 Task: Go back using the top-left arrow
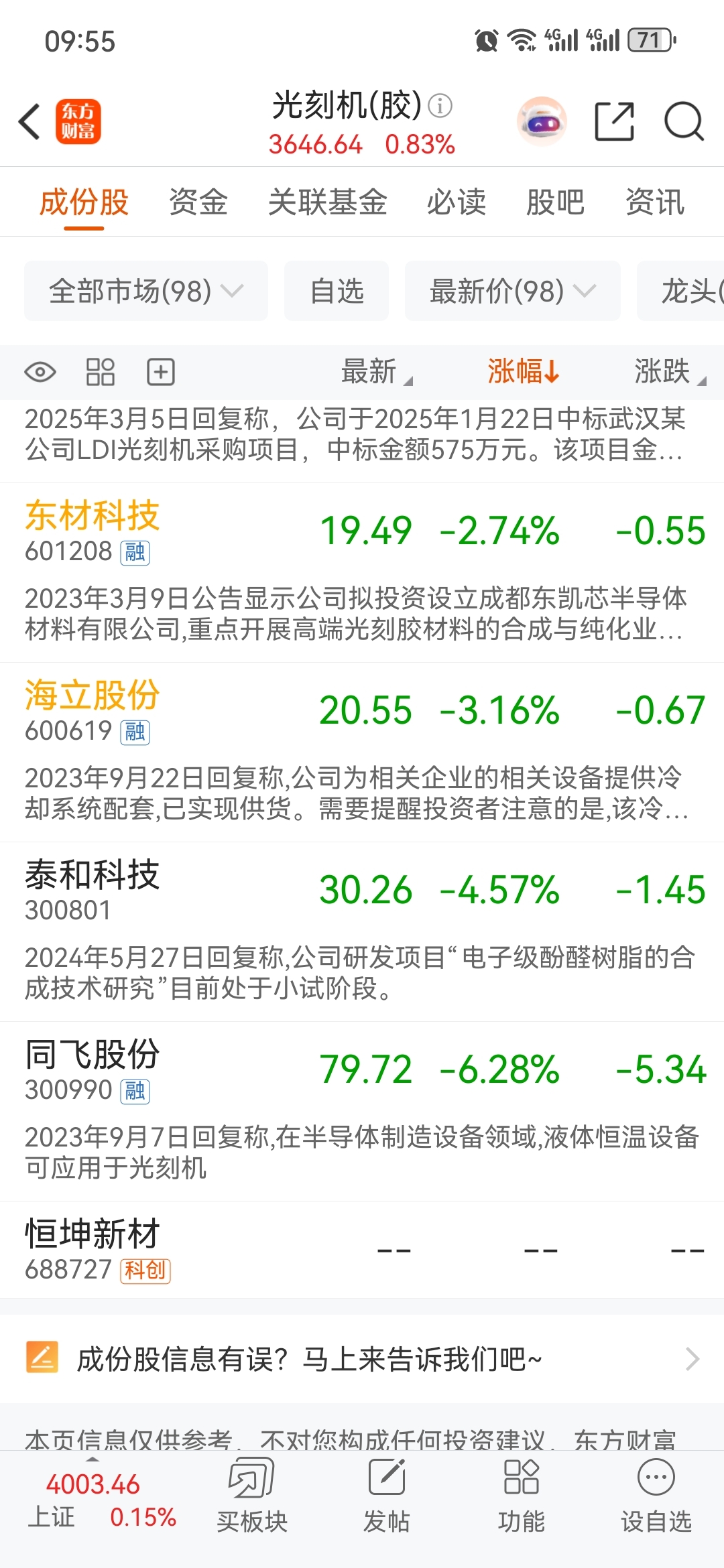[x=30, y=122]
